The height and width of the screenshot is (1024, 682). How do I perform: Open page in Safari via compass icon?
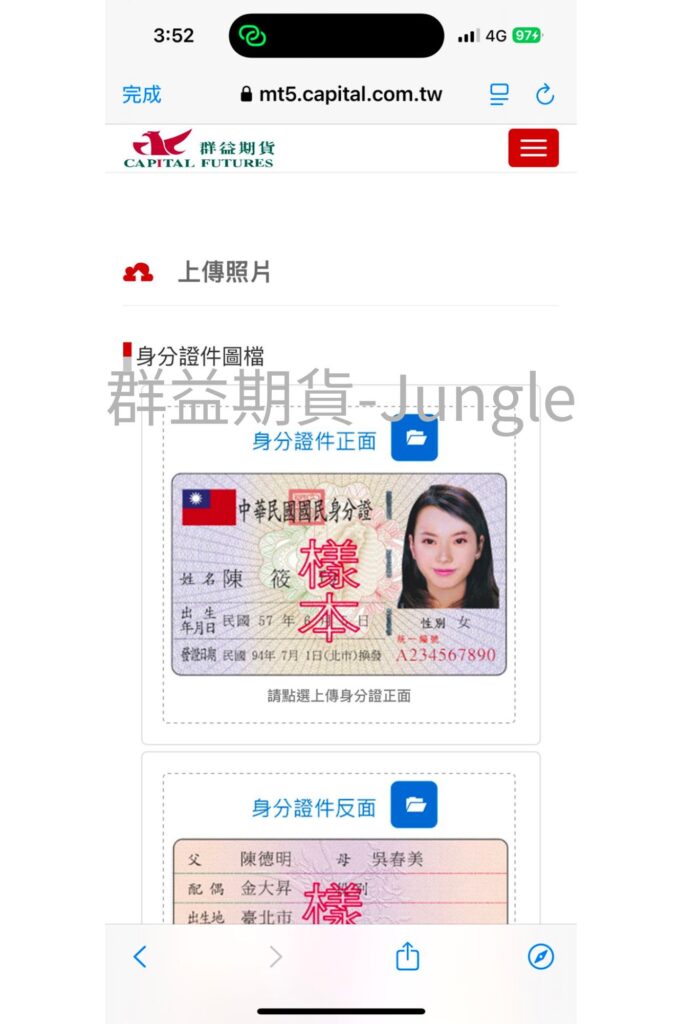[x=540, y=957]
